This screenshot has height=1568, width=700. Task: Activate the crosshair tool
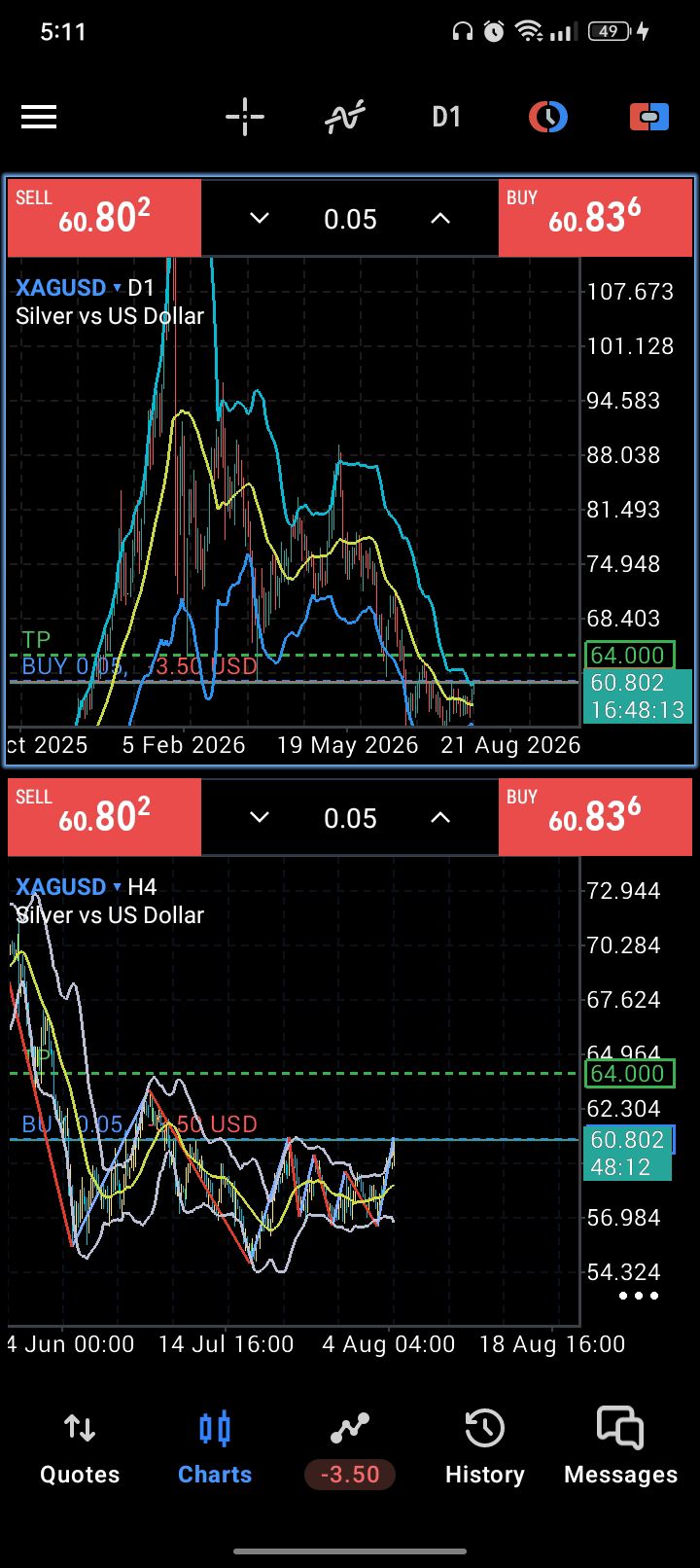(245, 118)
